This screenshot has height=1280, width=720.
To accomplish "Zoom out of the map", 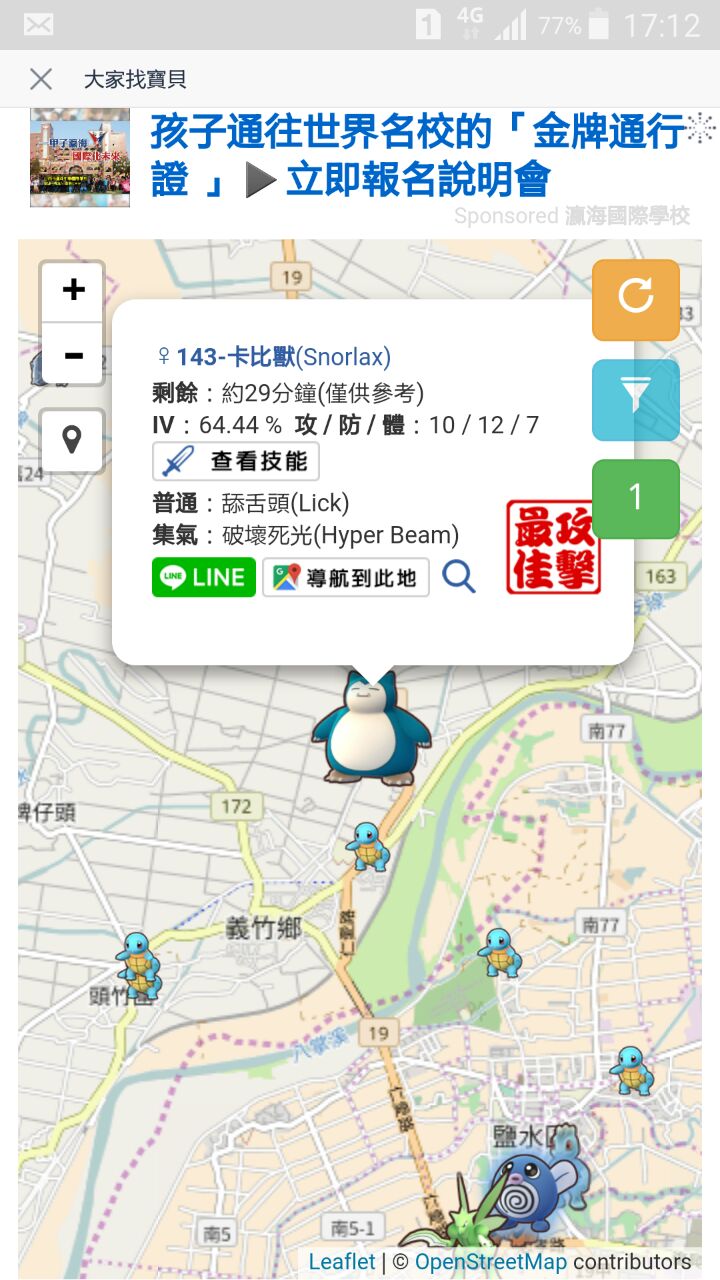I will (x=73, y=355).
